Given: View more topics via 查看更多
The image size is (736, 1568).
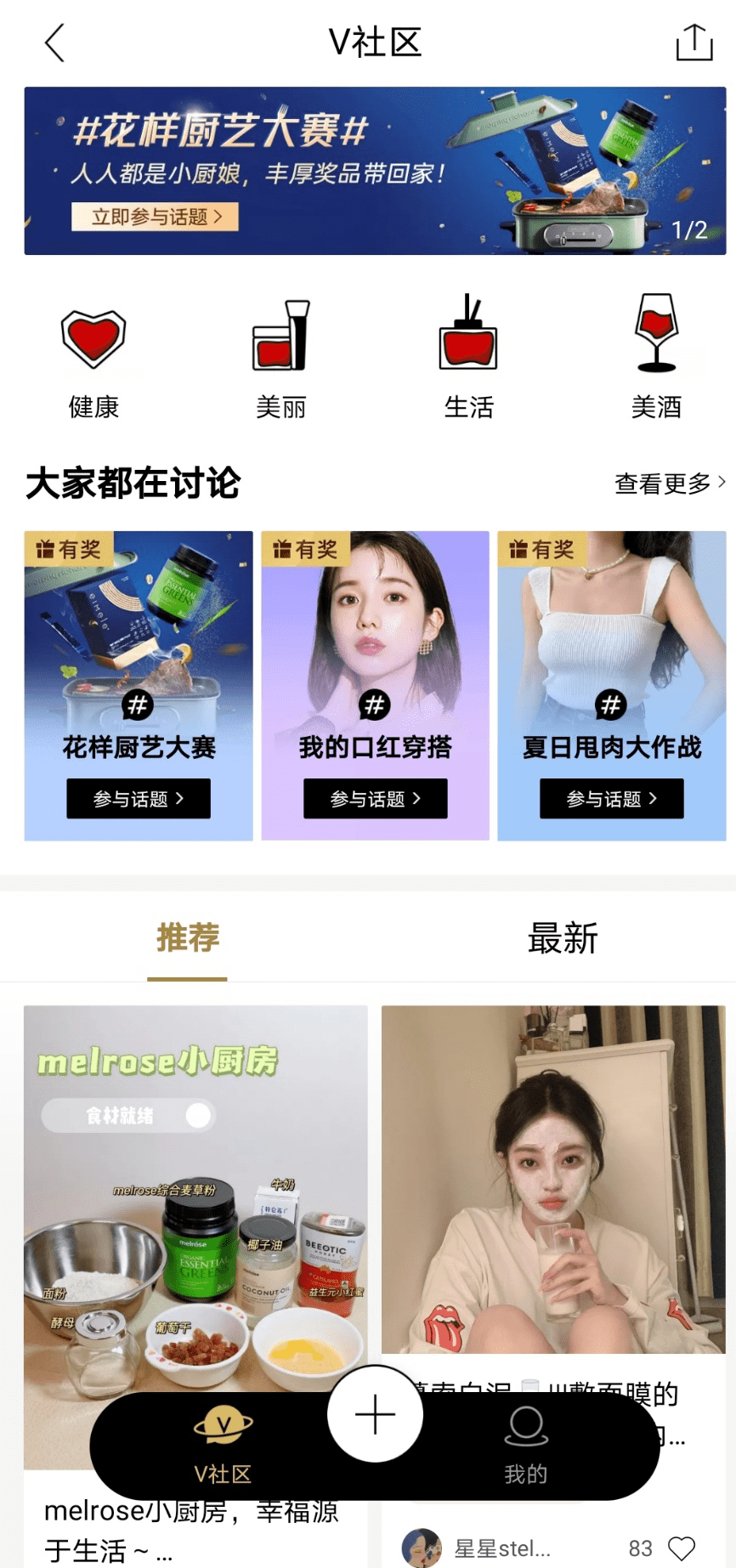Looking at the screenshot, I should tap(670, 484).
